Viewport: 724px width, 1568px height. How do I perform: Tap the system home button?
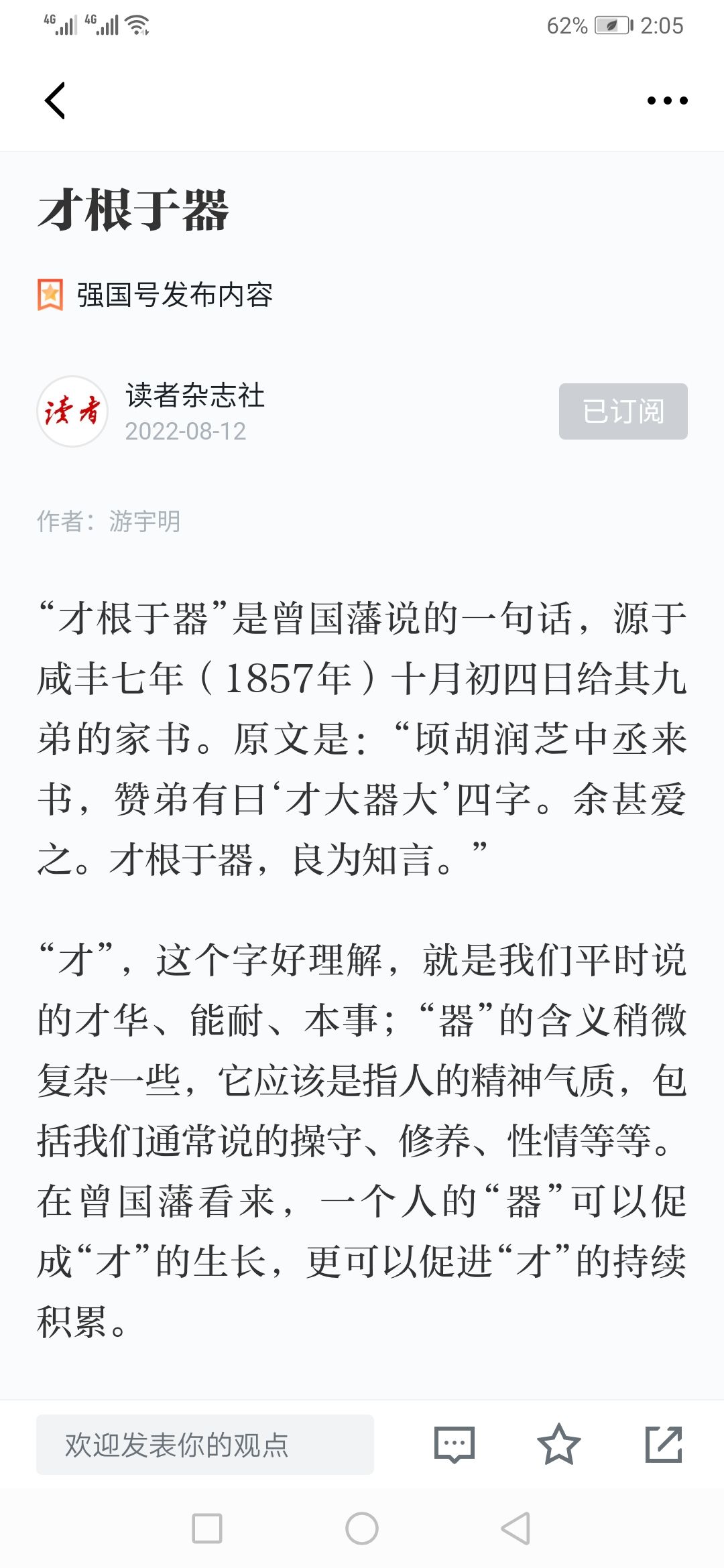coord(362,1528)
